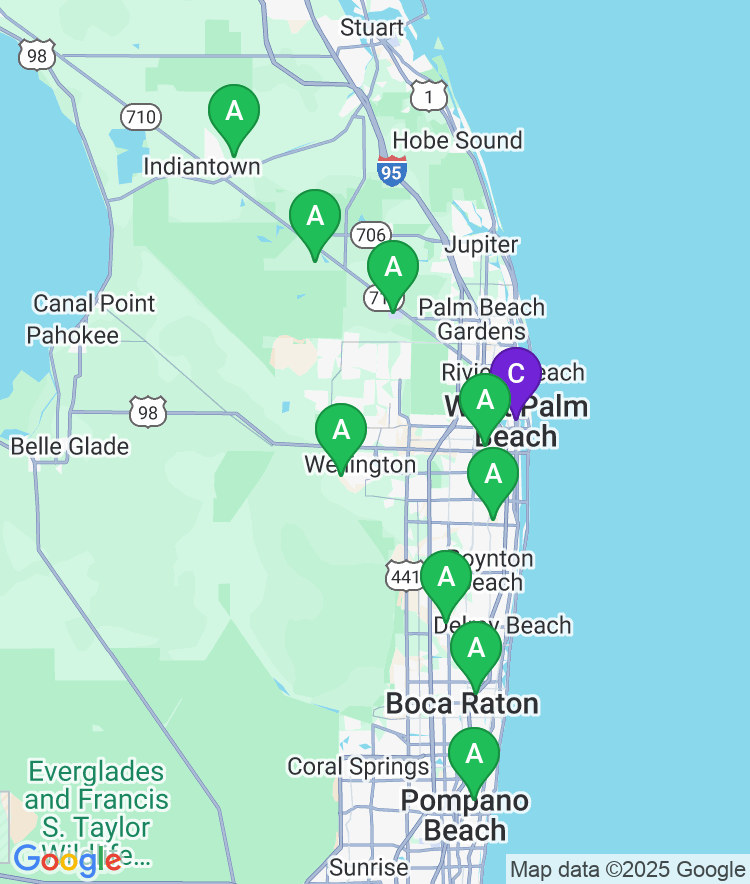
Task: Click the Map data ©2025 Google attribution
Action: point(626,870)
